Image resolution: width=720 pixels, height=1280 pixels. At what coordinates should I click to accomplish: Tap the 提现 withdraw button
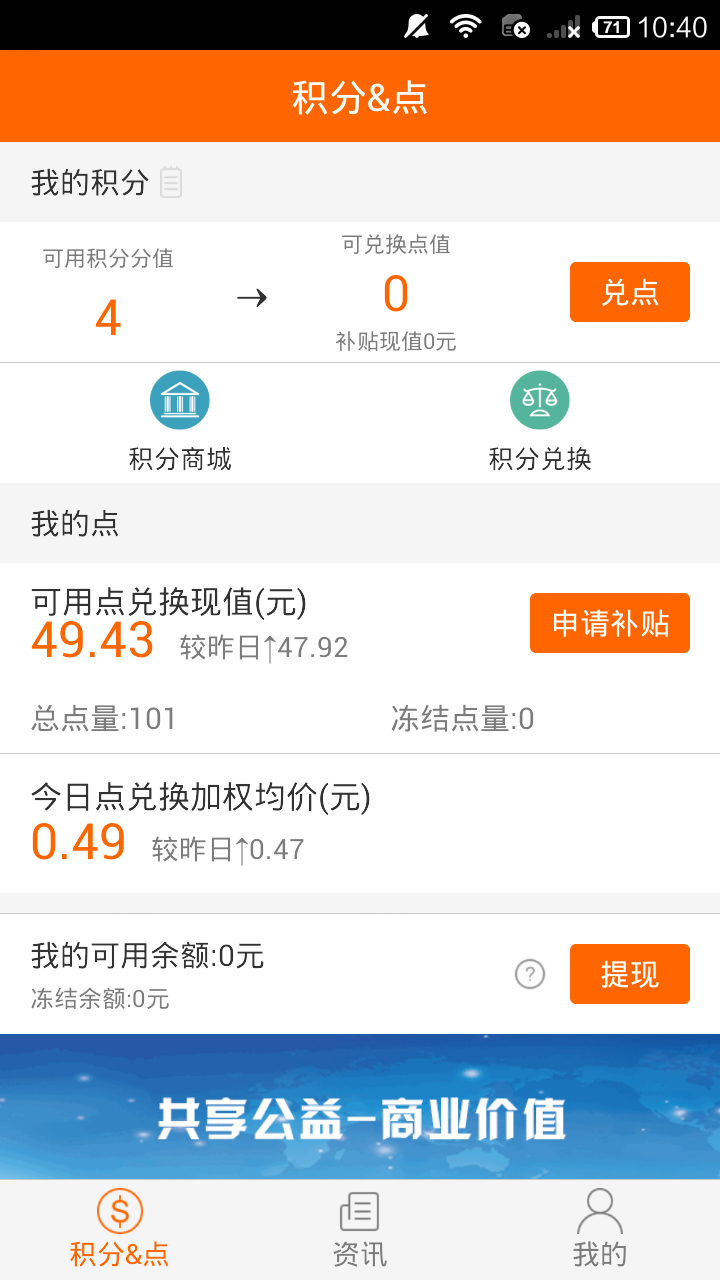coord(629,974)
